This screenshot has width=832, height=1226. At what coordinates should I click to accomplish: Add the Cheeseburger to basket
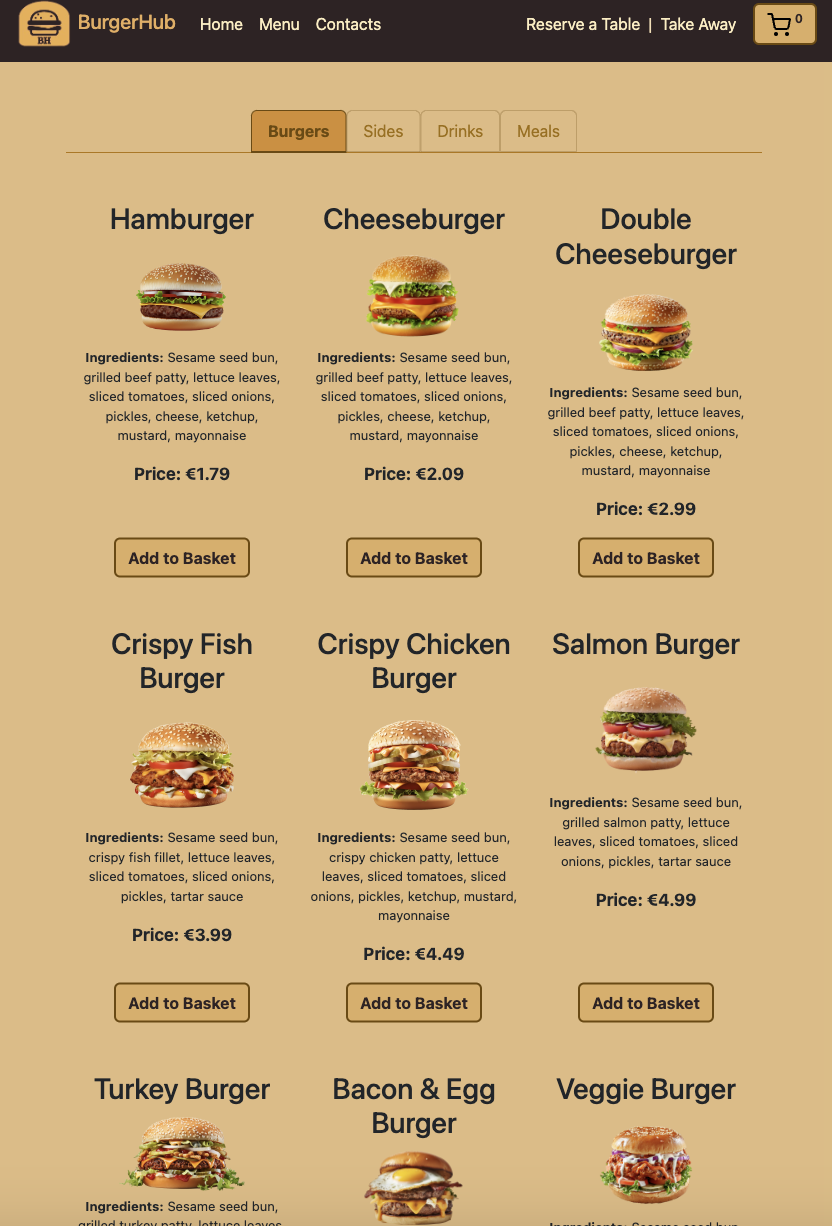click(x=414, y=558)
